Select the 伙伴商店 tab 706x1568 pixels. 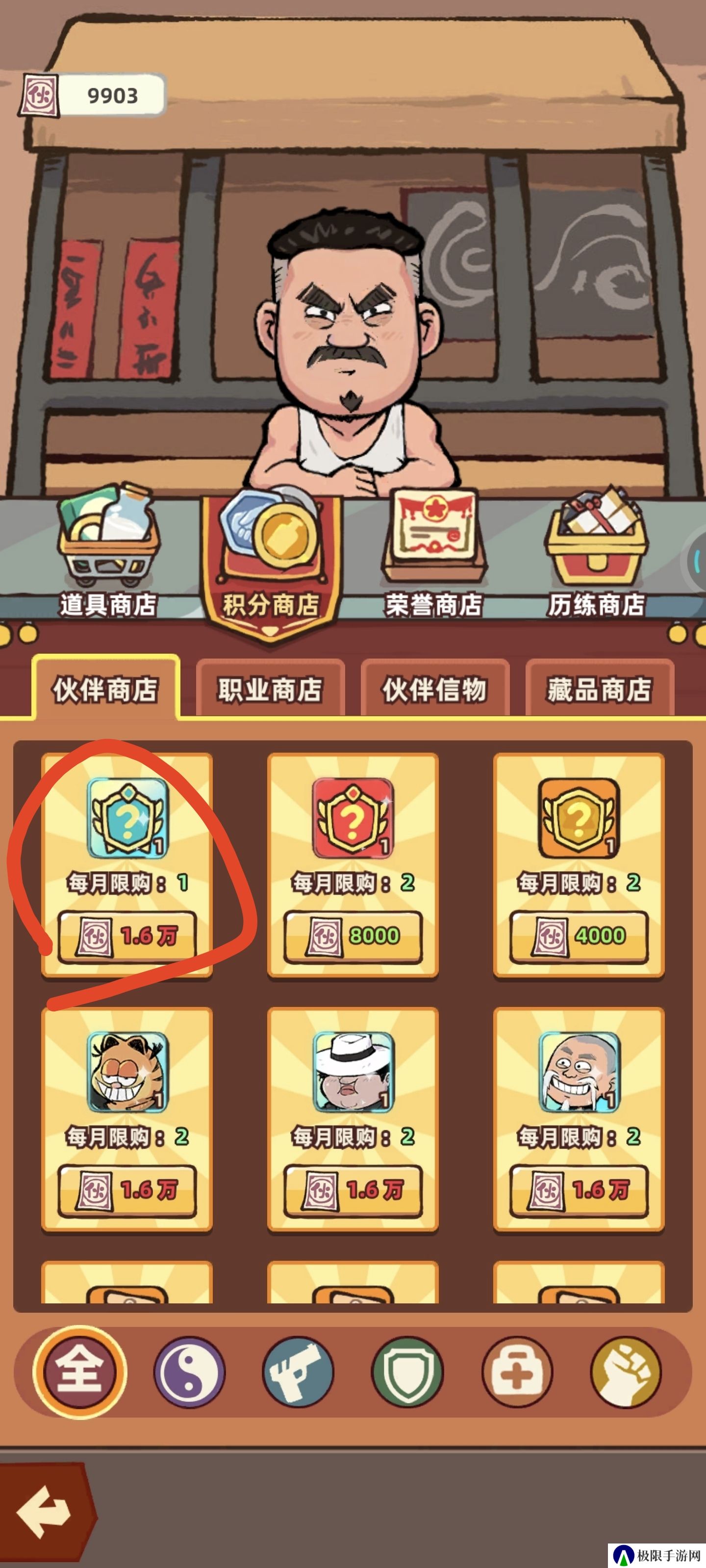coord(105,689)
